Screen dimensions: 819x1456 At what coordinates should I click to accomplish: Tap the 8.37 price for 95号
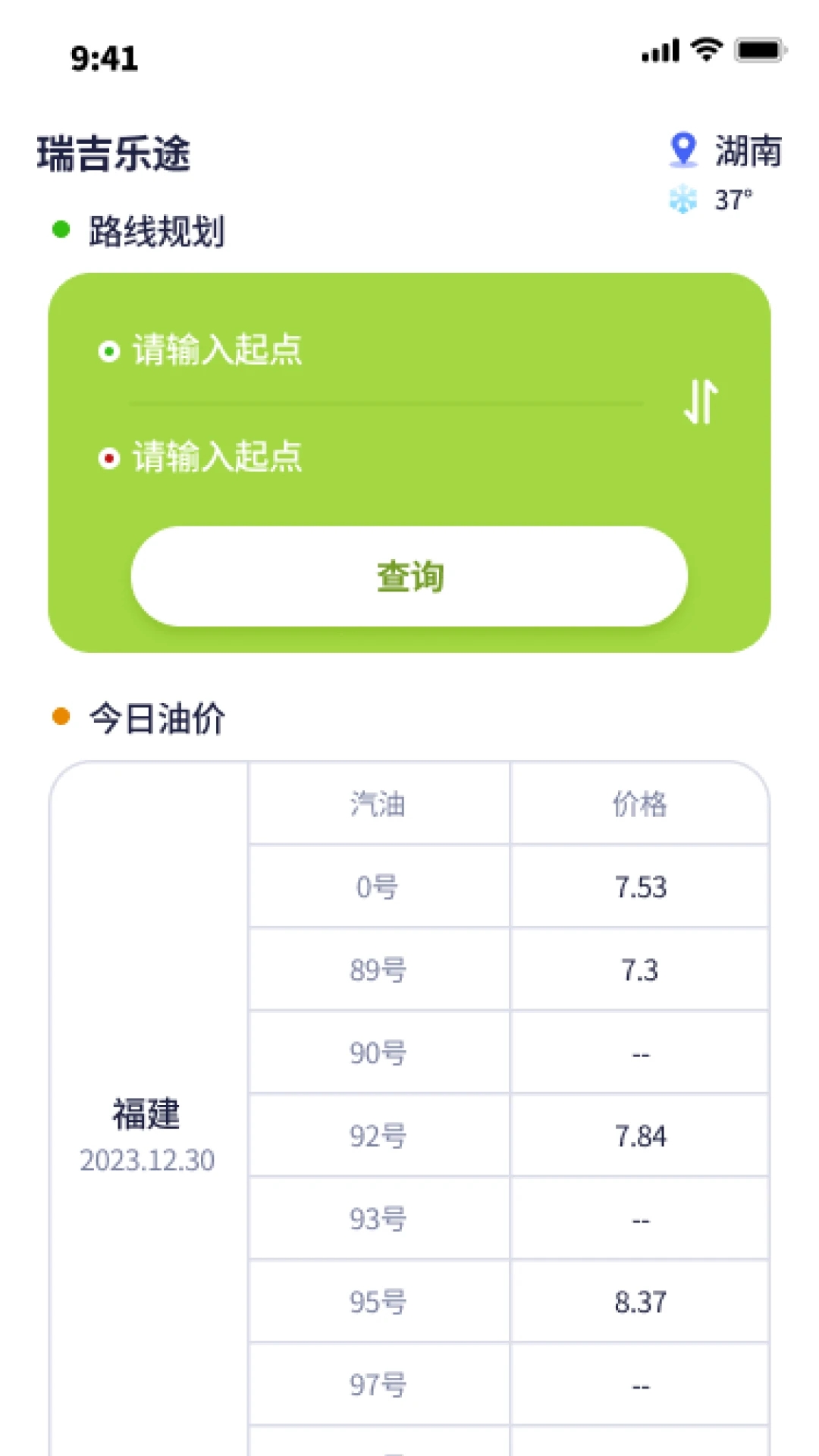point(641,1301)
